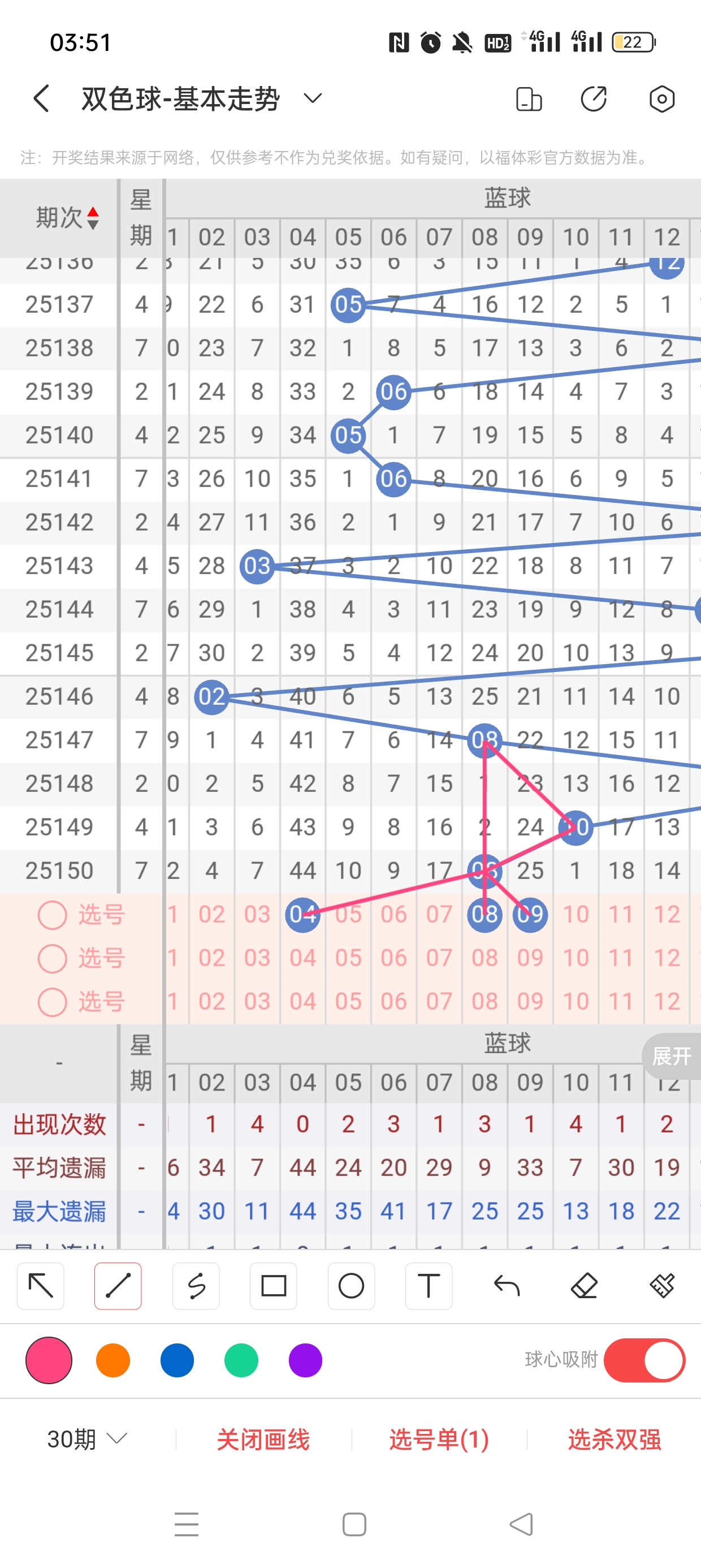Viewport: 701px width, 1568px height.
Task: Select the text tool
Action: click(x=429, y=1286)
